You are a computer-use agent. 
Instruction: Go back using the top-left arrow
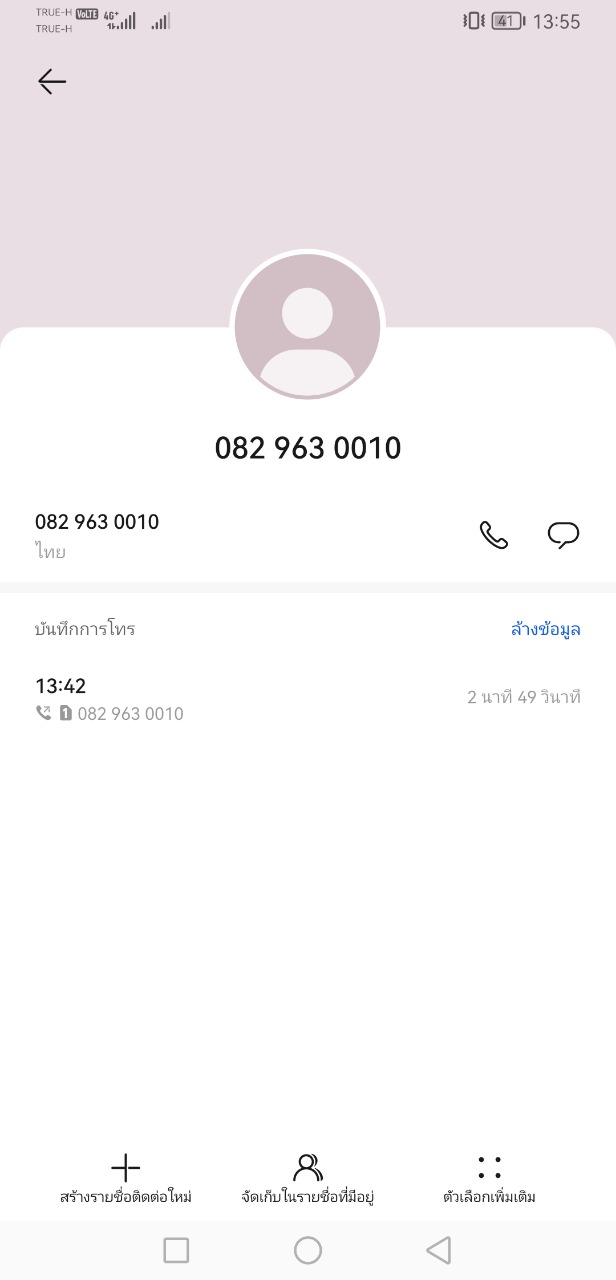[52, 82]
